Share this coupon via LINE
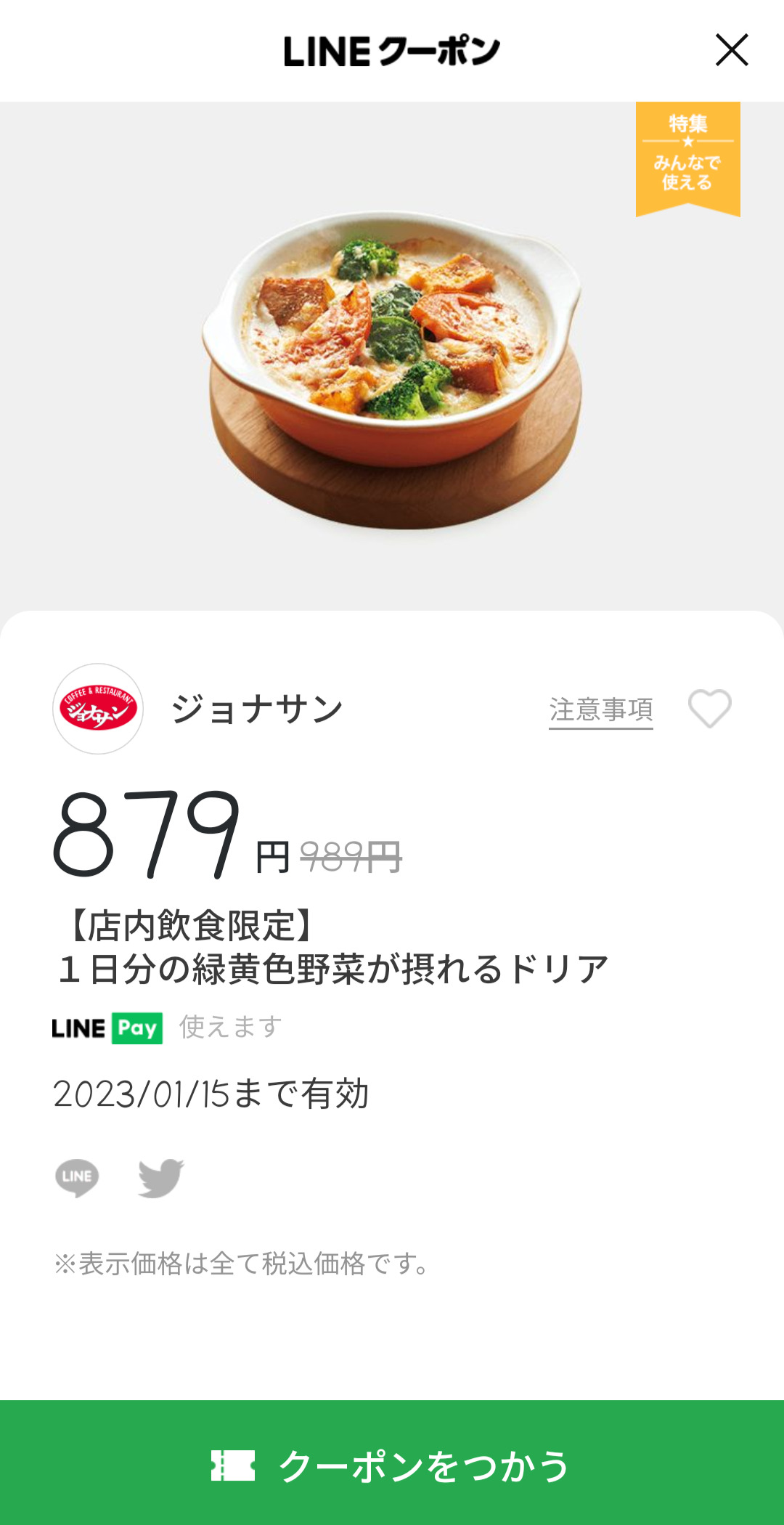This screenshot has width=784, height=1525. click(x=77, y=1177)
